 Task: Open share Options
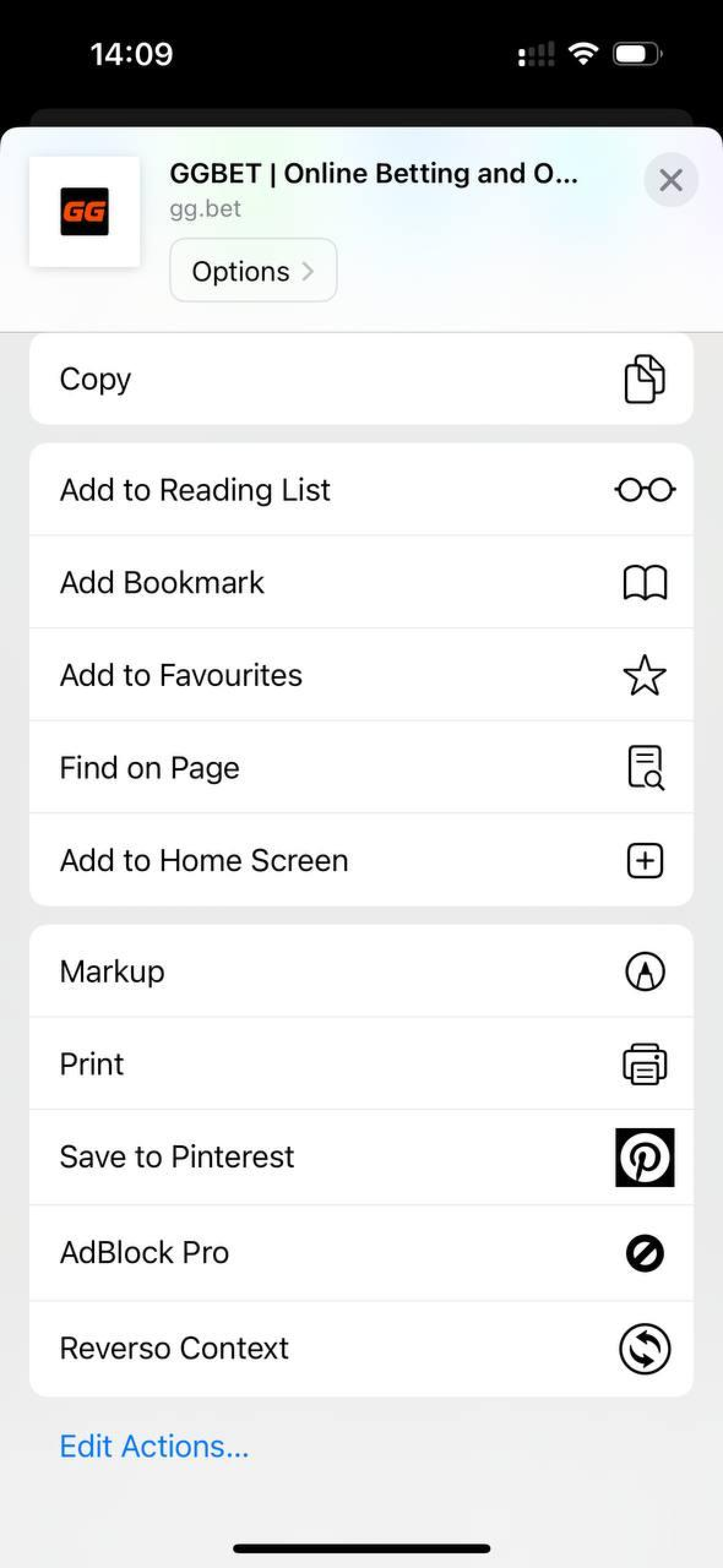click(x=253, y=271)
